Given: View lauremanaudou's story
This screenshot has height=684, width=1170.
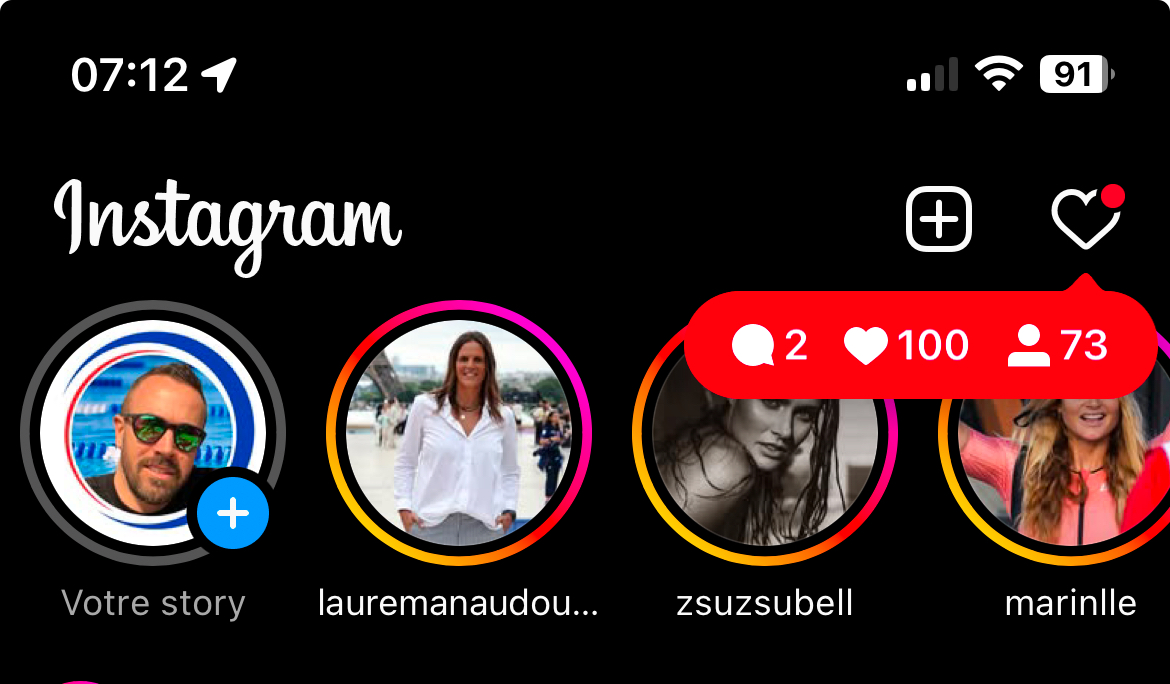Looking at the screenshot, I should tap(459, 433).
